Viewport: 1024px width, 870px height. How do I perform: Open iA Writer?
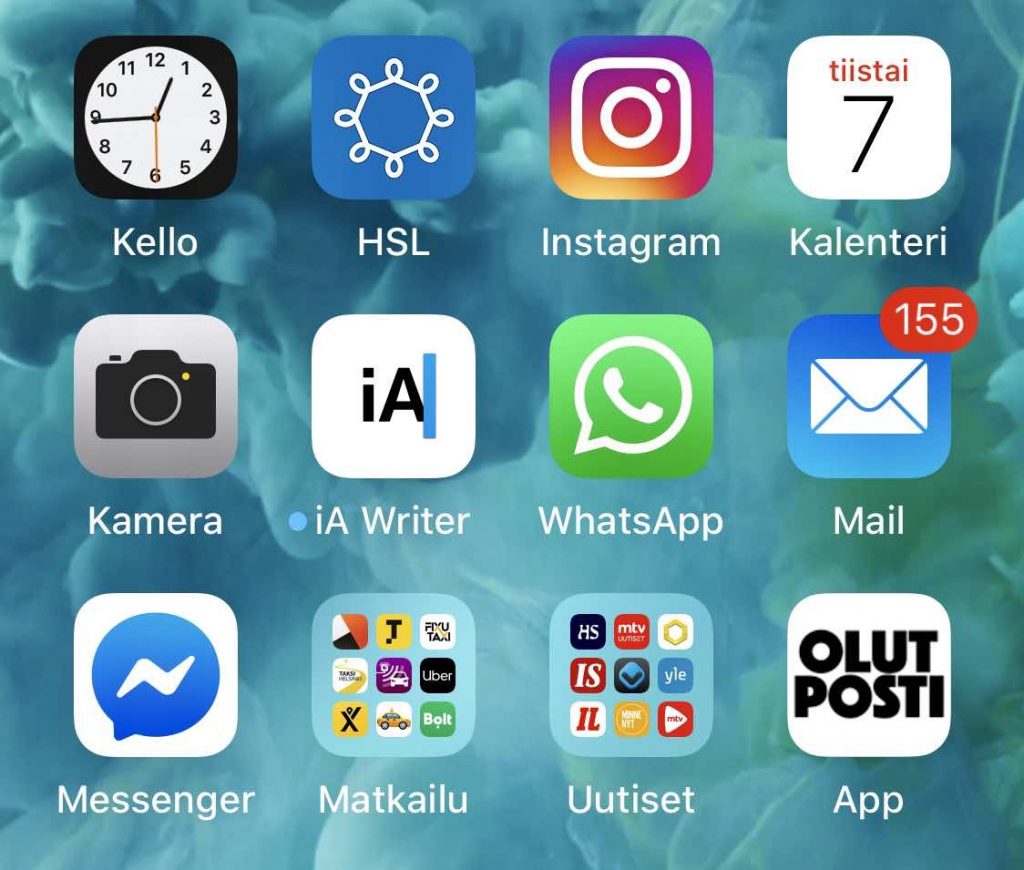pyautogui.click(x=393, y=396)
